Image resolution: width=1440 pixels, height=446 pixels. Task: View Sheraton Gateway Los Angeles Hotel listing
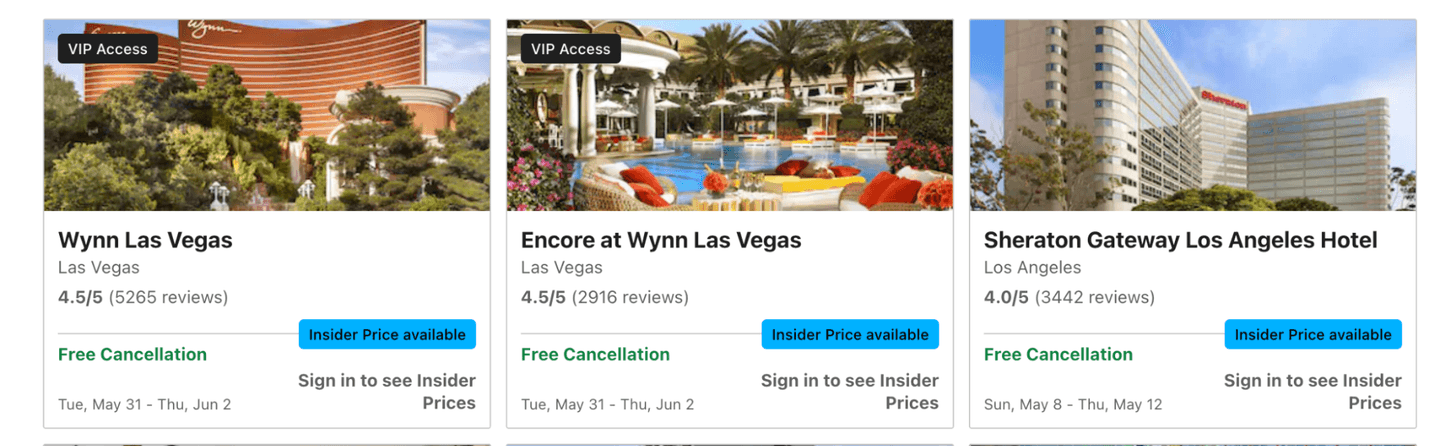pyautogui.click(x=1180, y=240)
